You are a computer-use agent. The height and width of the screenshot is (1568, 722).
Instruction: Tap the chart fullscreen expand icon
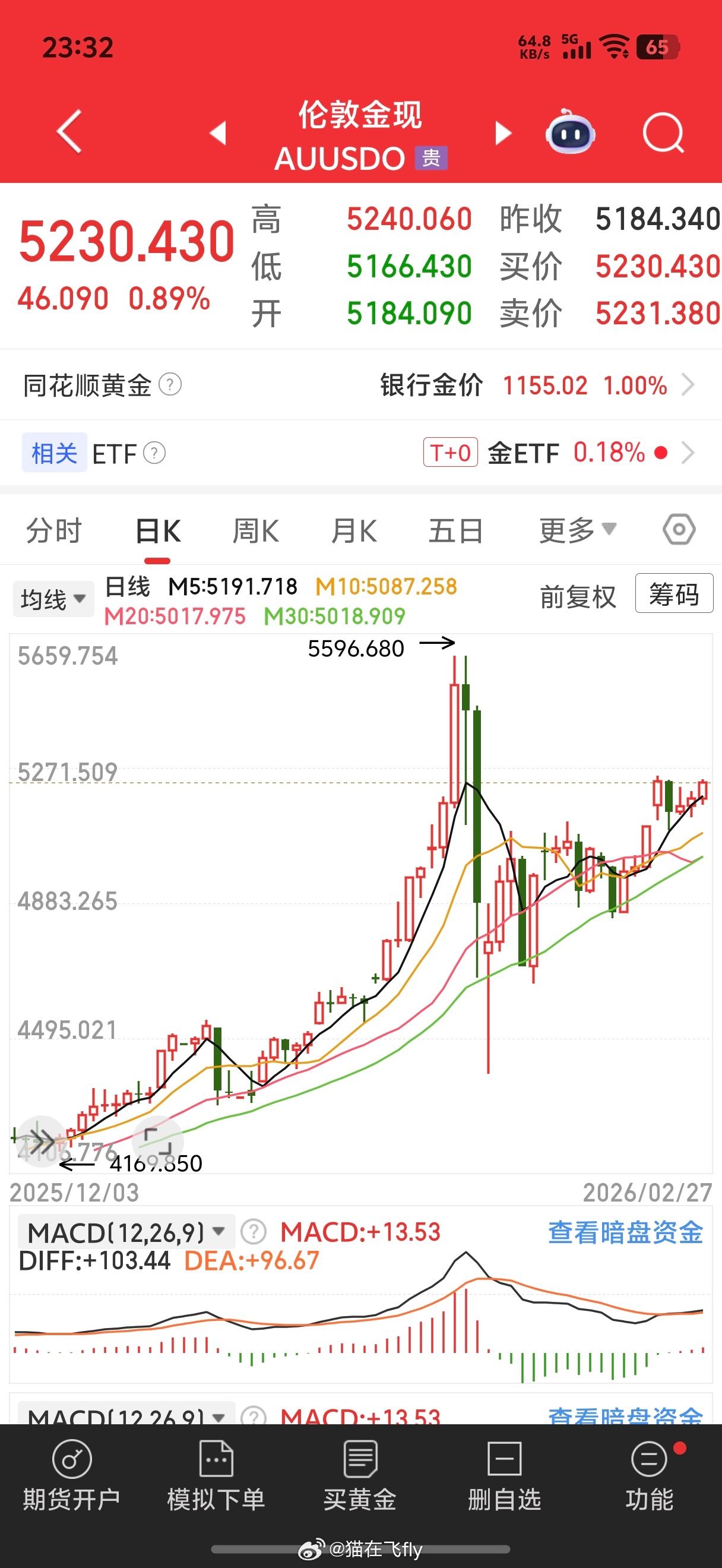(x=158, y=1140)
